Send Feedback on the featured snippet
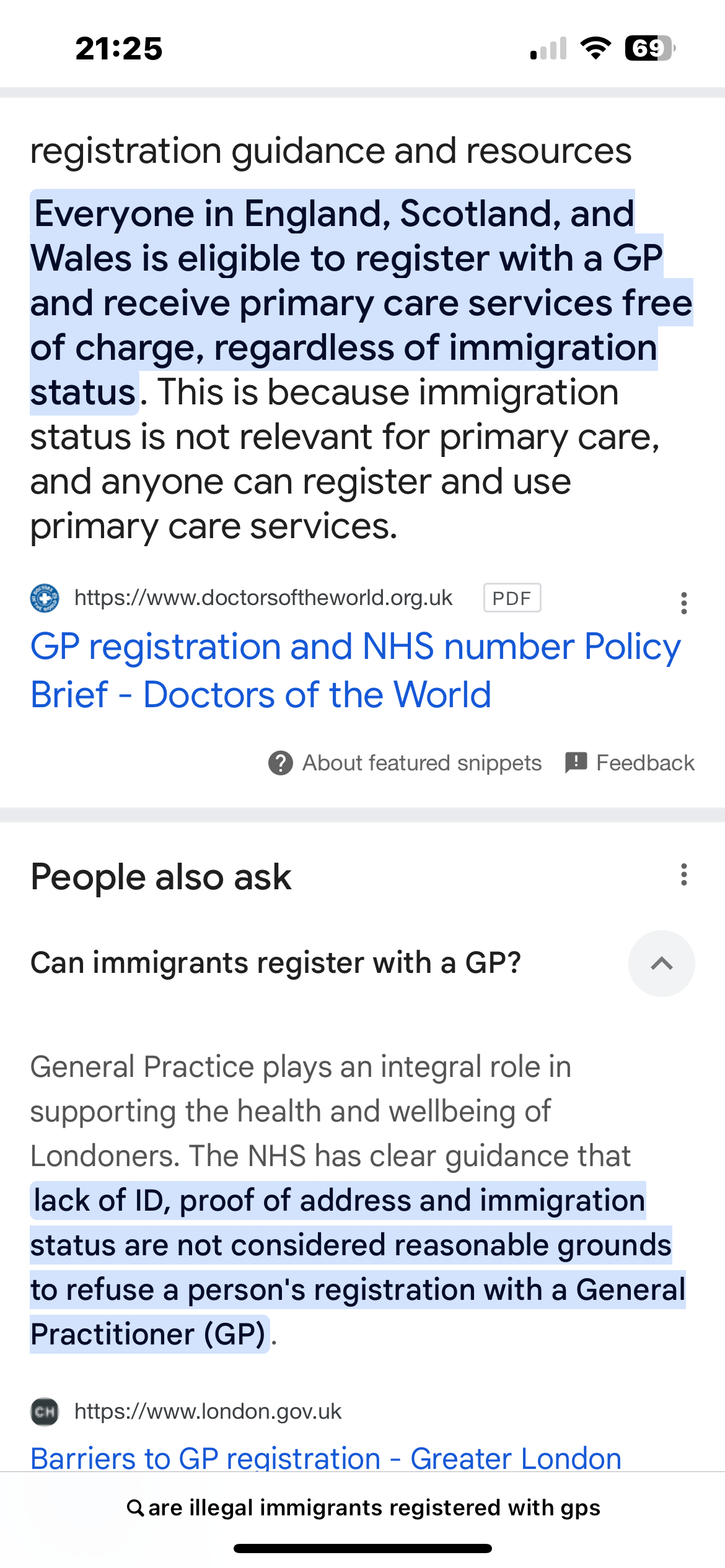 click(630, 763)
